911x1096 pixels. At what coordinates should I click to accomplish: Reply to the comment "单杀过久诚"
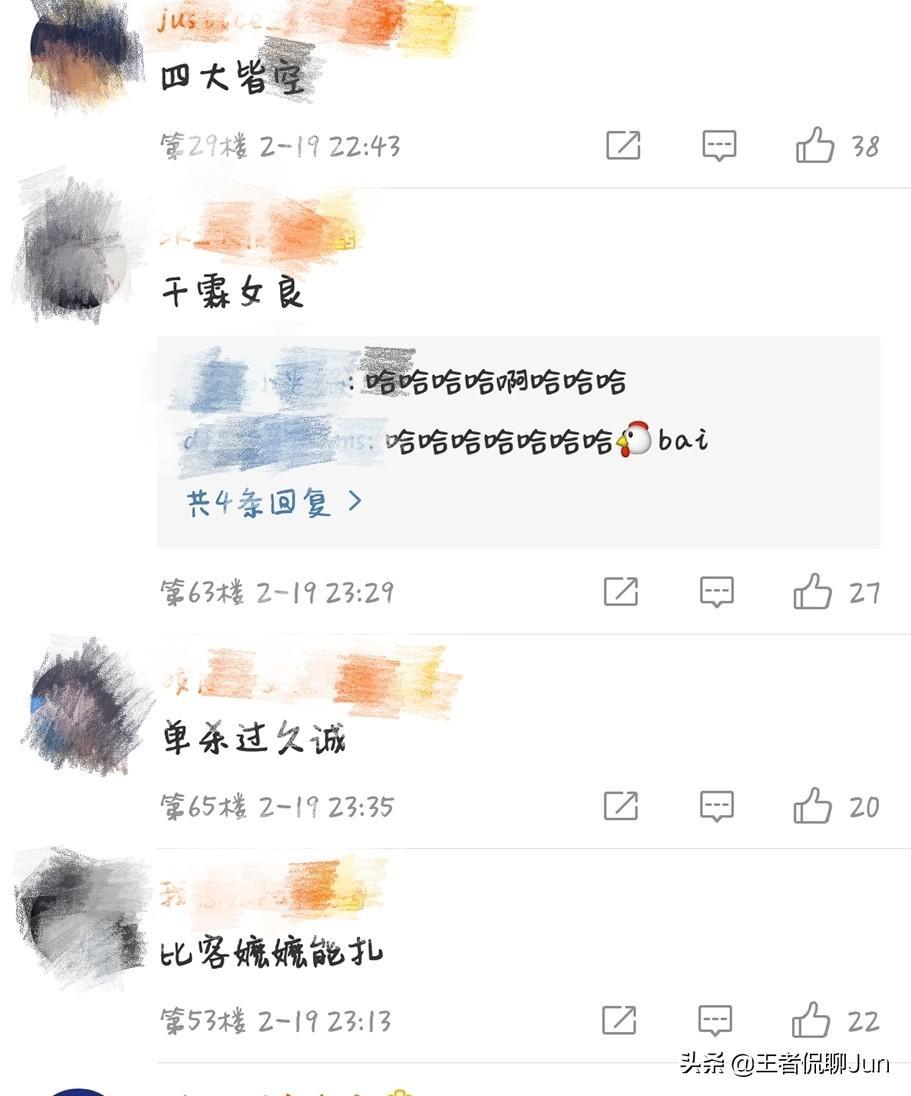(x=717, y=806)
